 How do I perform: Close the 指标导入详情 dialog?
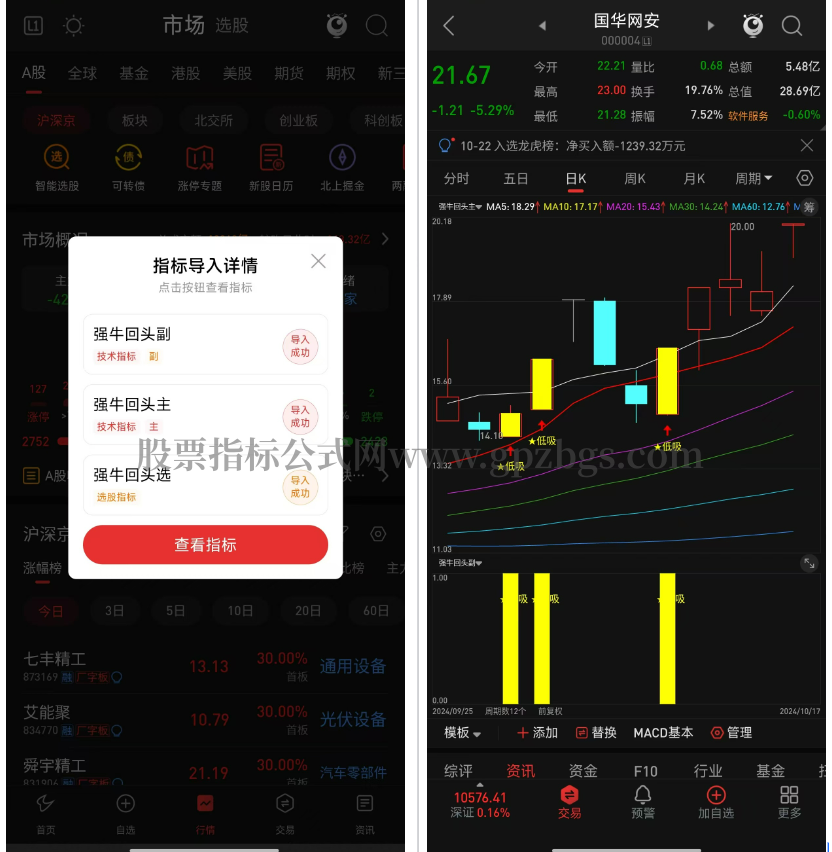click(318, 261)
